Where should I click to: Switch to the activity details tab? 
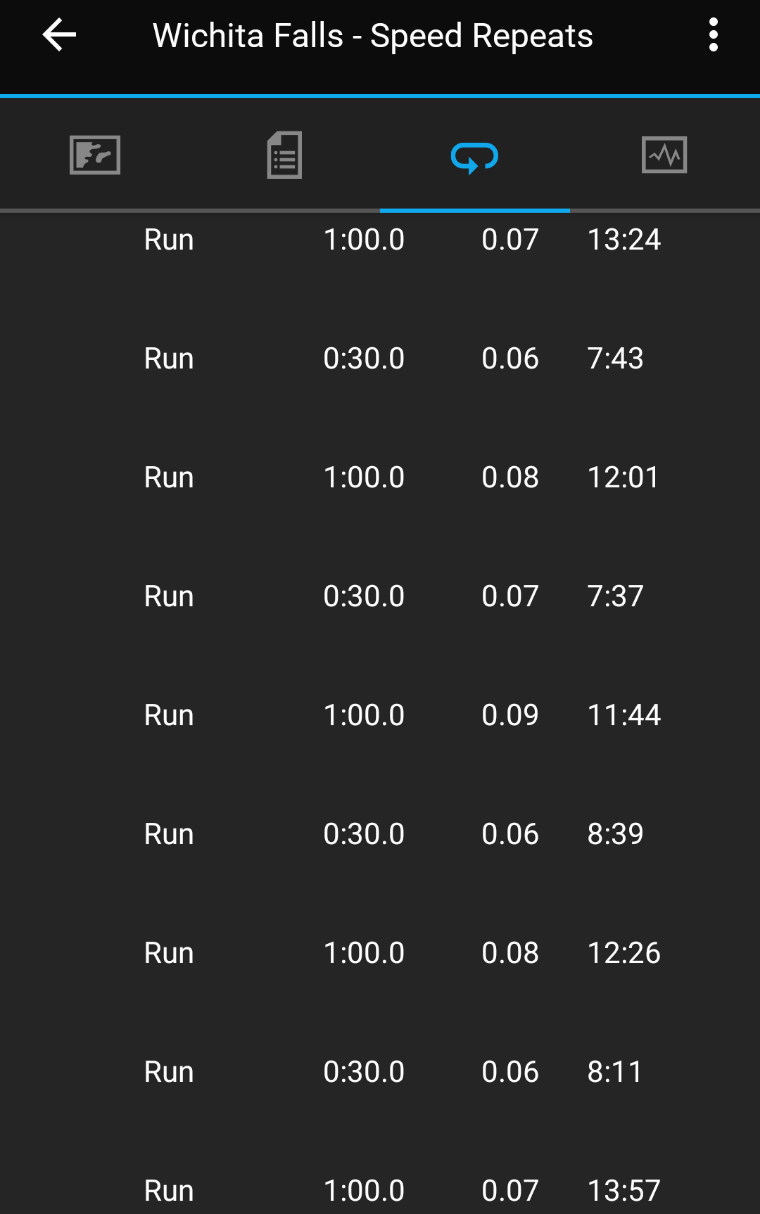[284, 156]
